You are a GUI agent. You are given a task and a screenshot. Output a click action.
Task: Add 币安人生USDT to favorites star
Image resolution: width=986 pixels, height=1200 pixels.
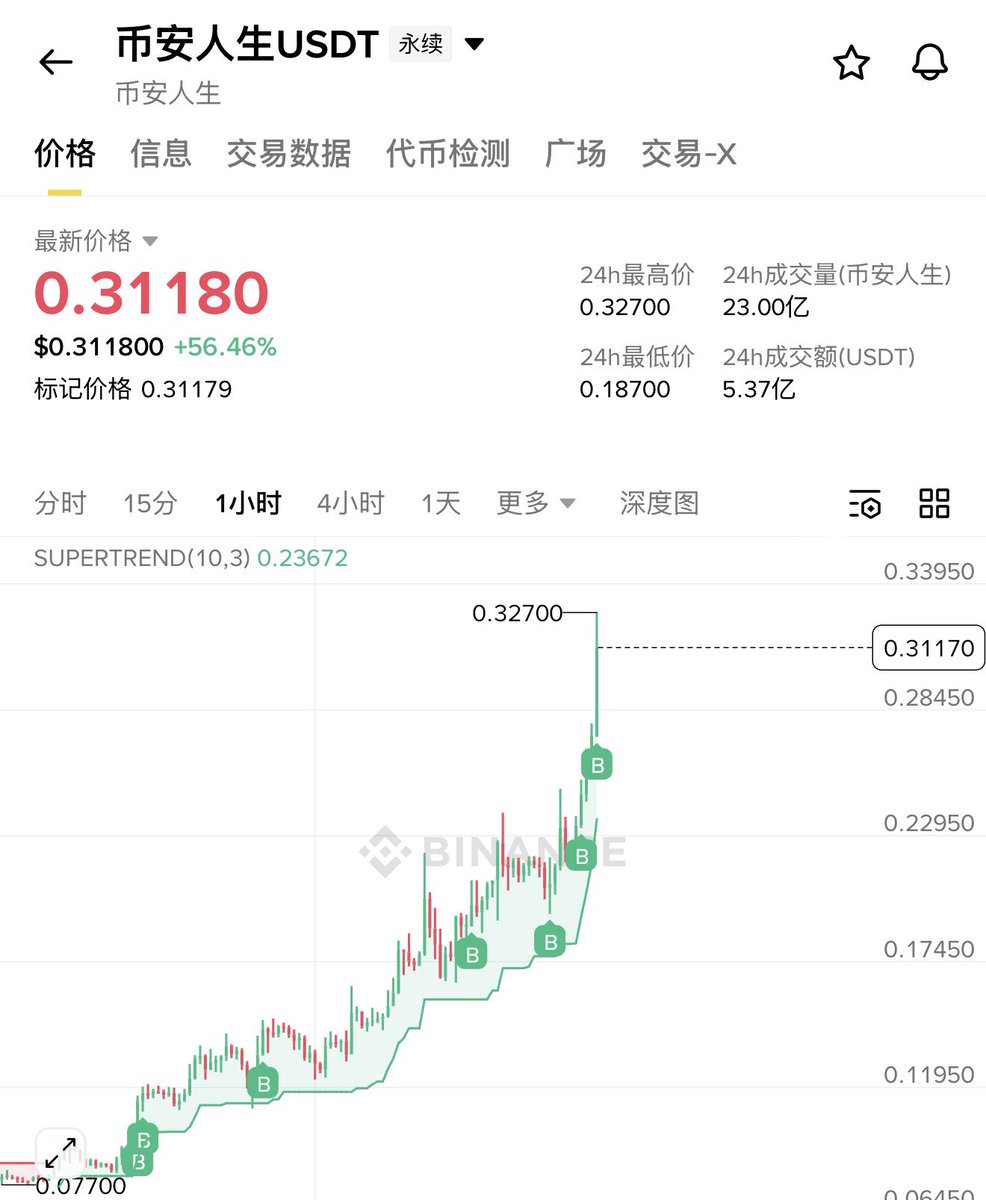tap(851, 63)
